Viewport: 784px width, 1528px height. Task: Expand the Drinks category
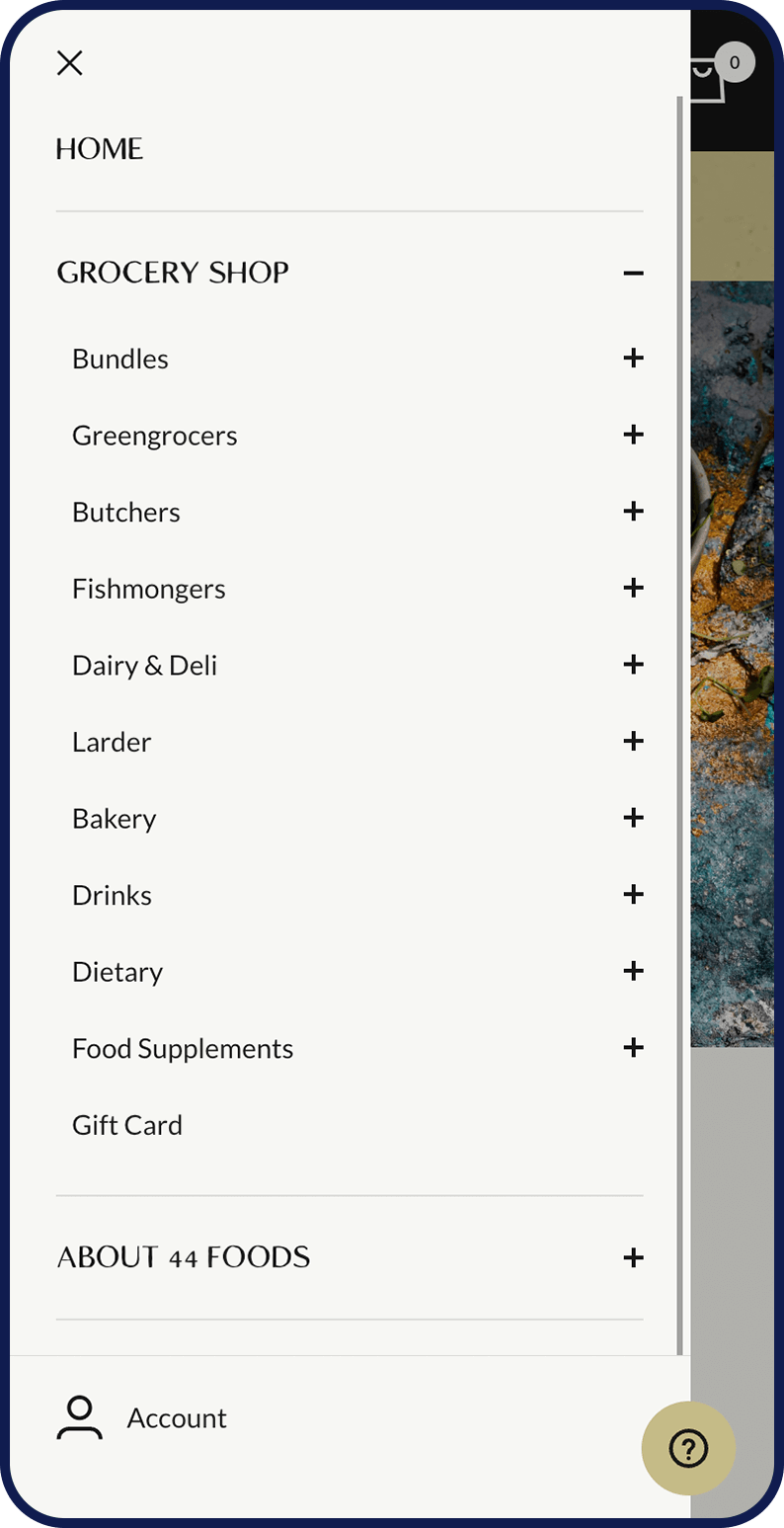coord(633,894)
